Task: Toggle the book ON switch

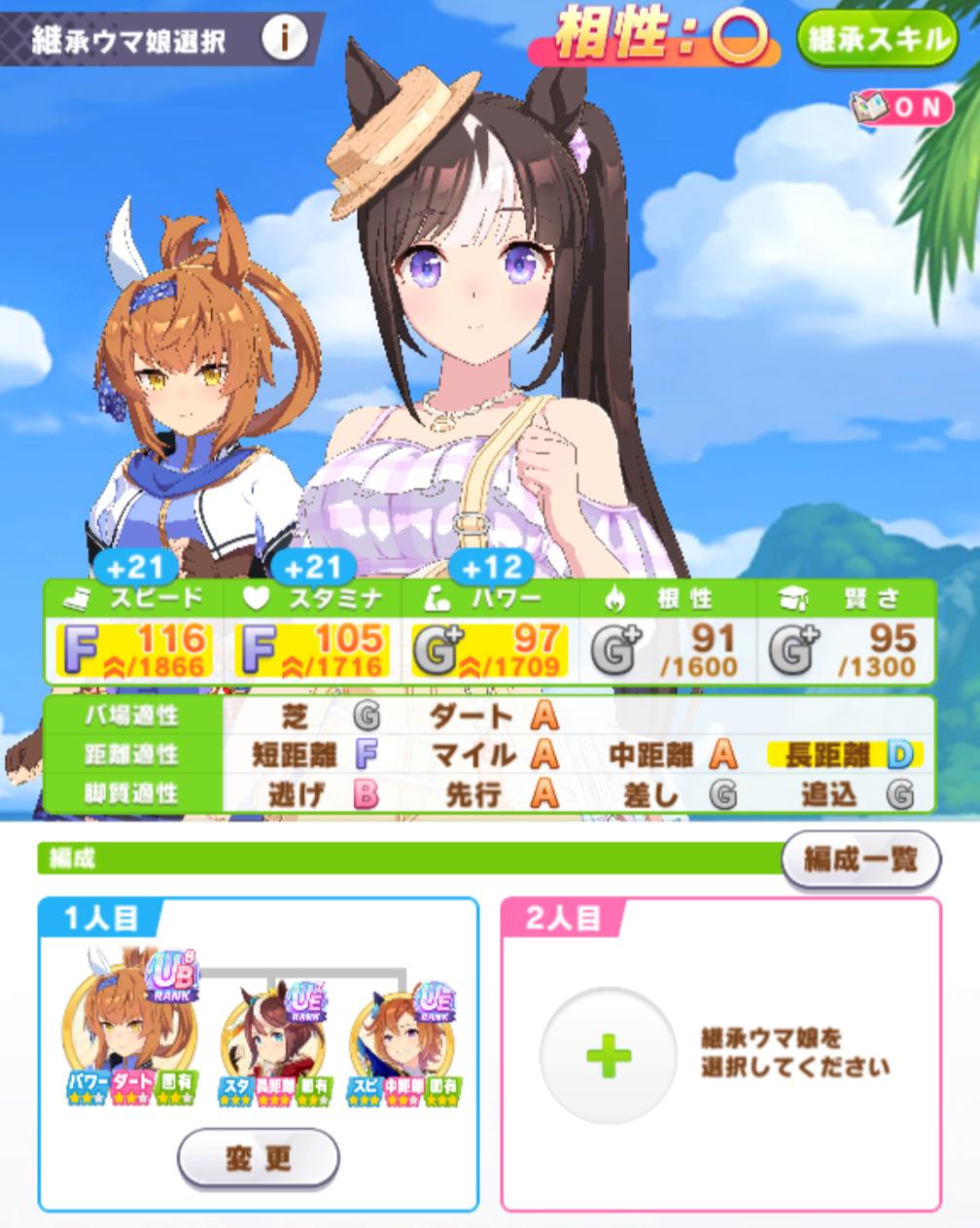Action: point(901,107)
